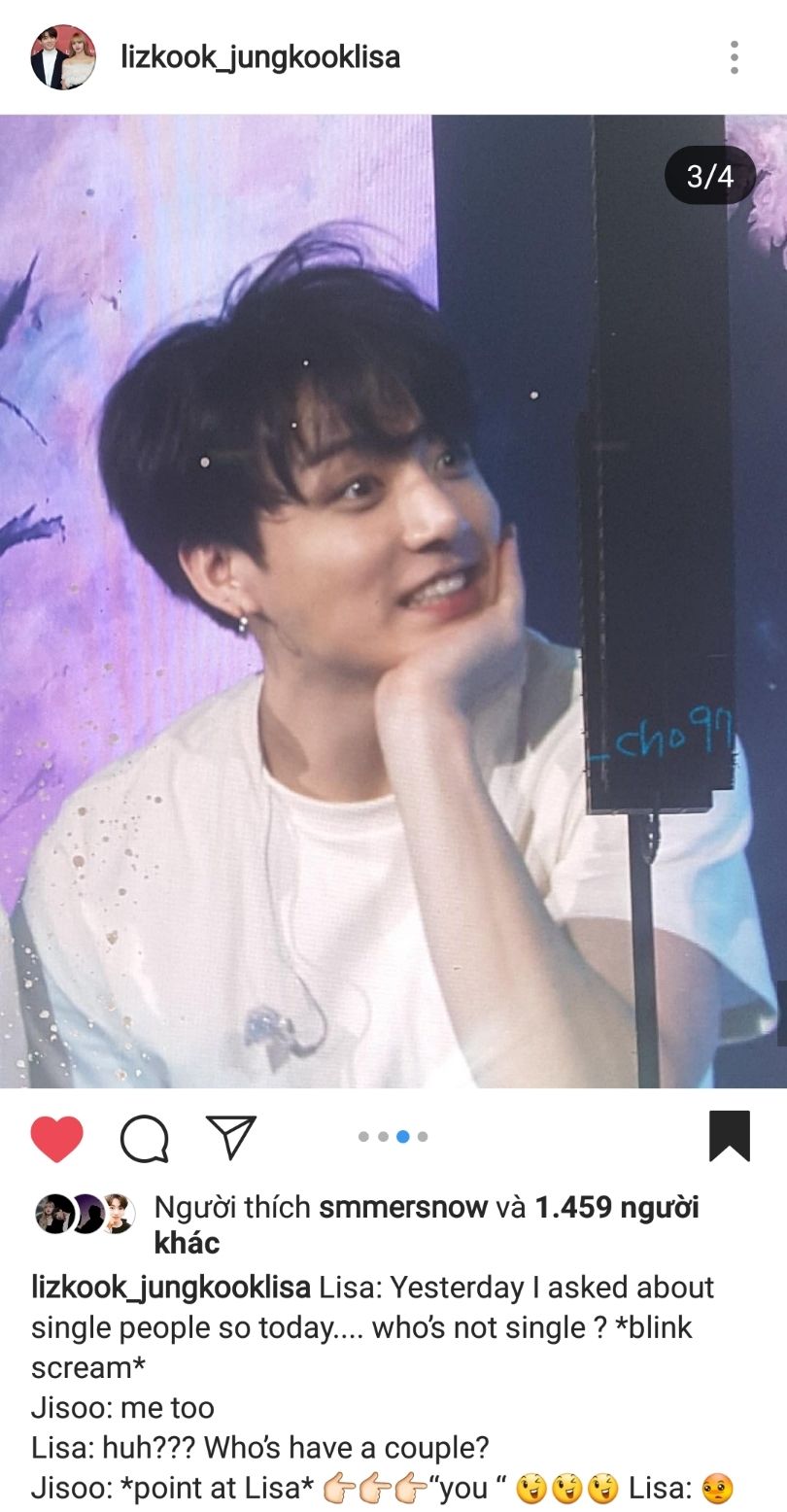The height and width of the screenshot is (1512, 787).
Task: Share the post via paper plane icon
Action: pos(231,1136)
